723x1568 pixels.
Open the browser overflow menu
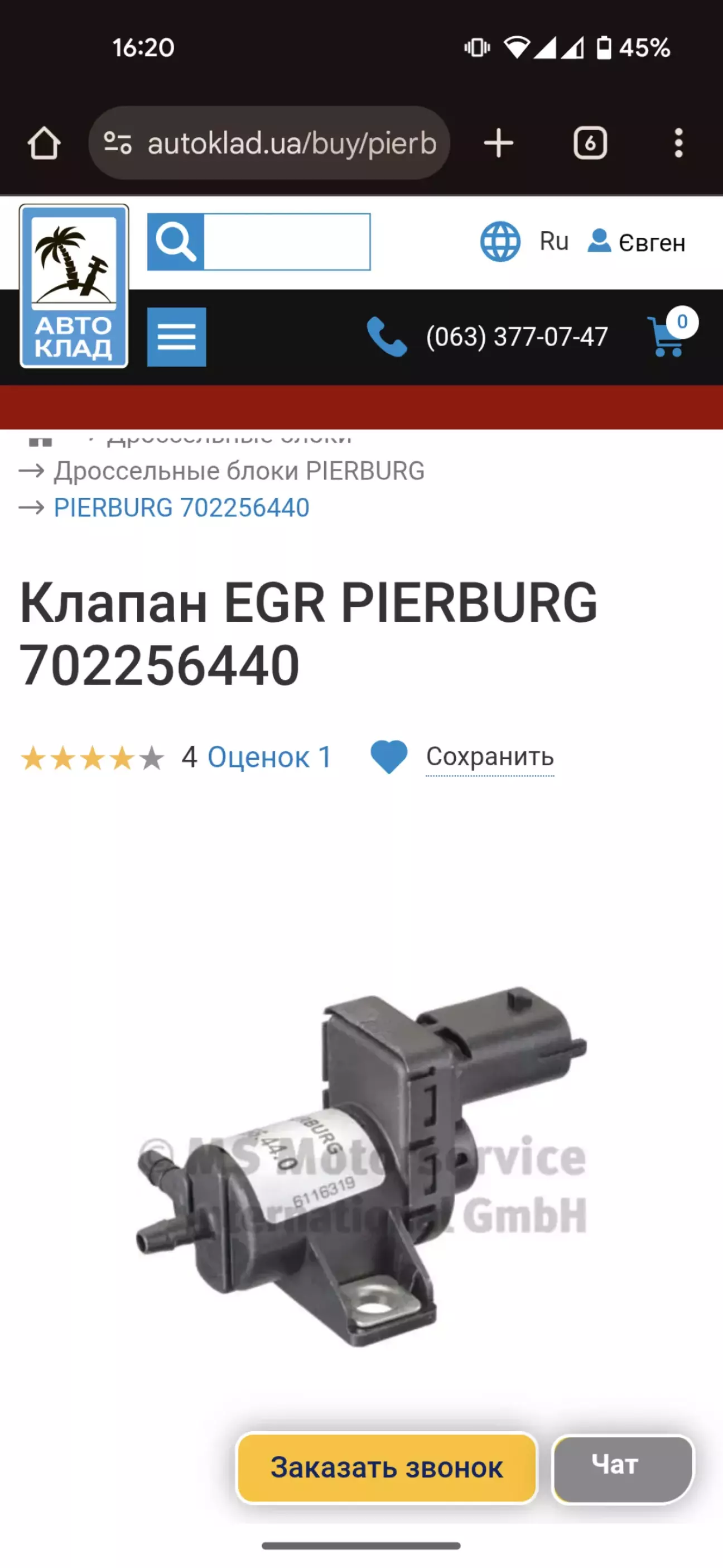click(678, 143)
